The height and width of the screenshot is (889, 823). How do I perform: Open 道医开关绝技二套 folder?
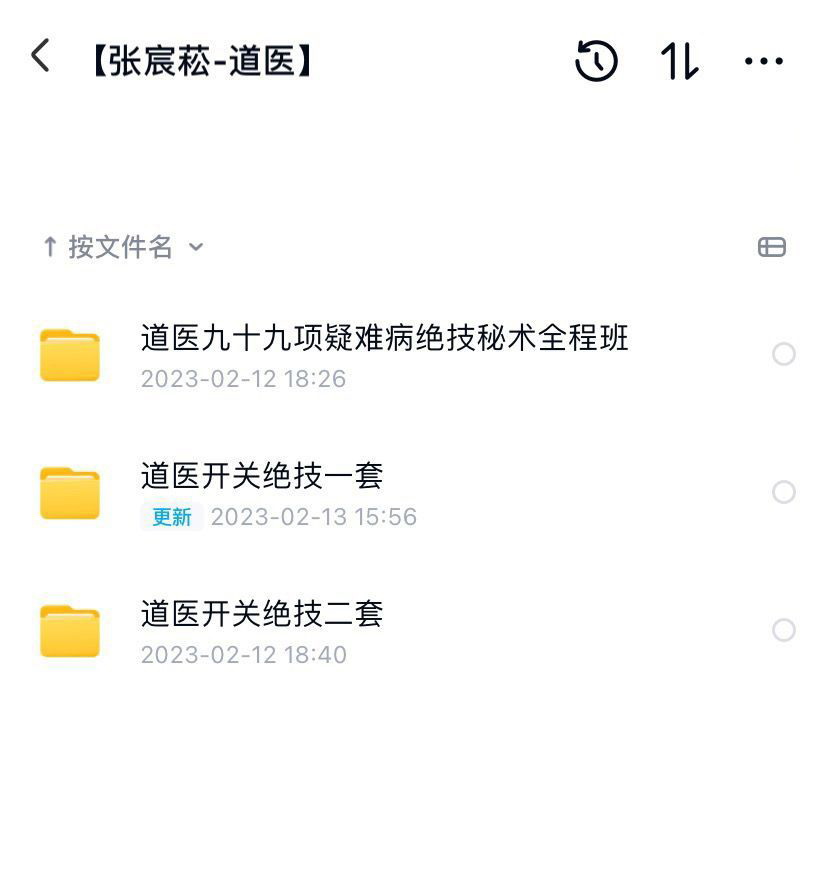(261, 616)
